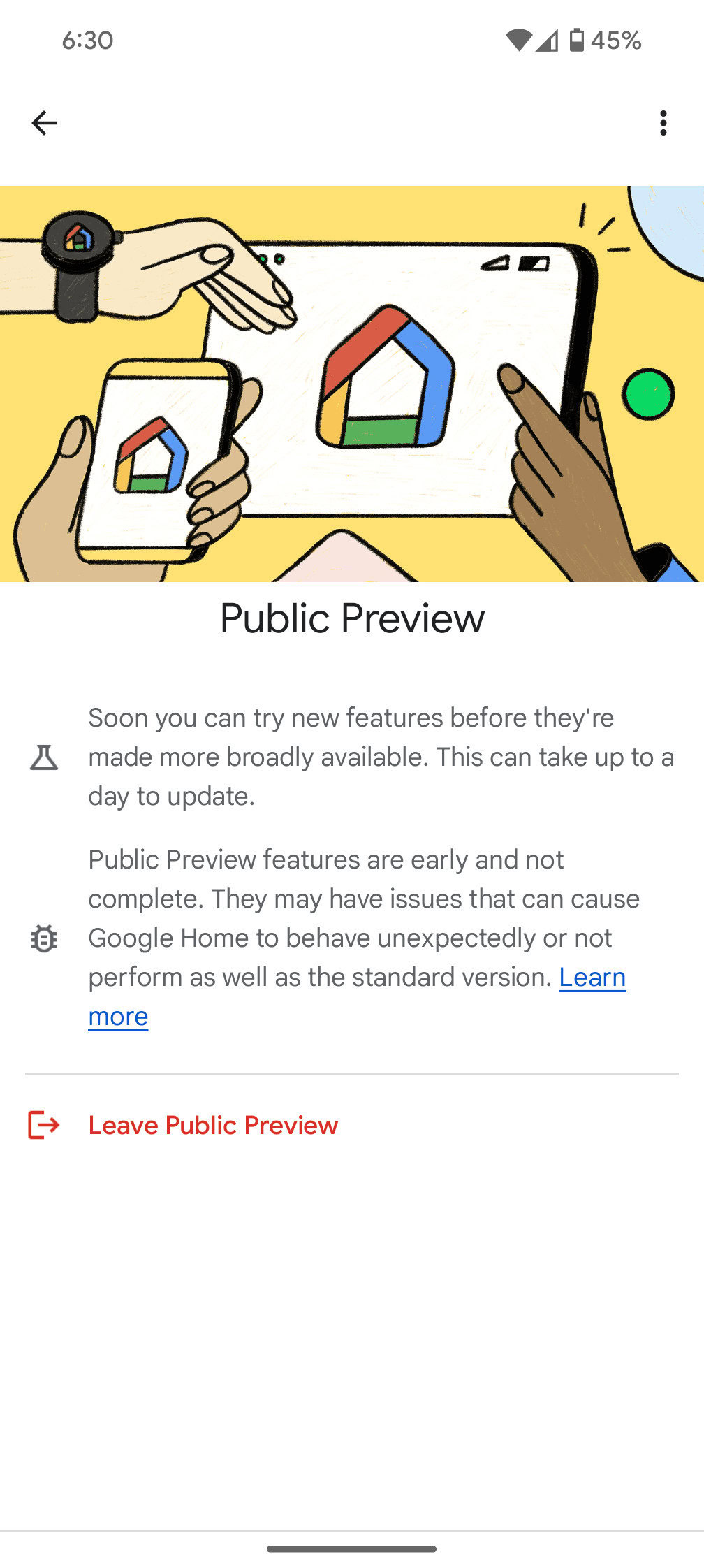Open the Learn more link

pos(592,978)
